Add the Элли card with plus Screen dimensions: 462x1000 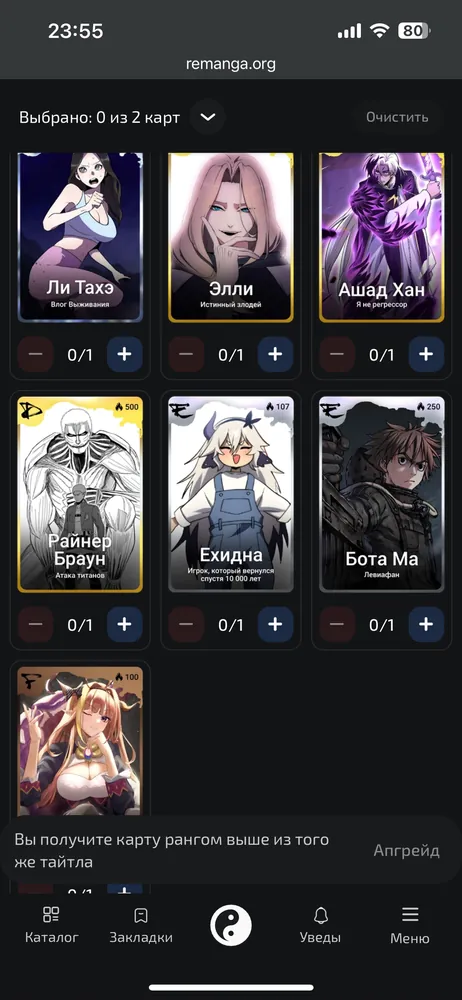(x=275, y=354)
